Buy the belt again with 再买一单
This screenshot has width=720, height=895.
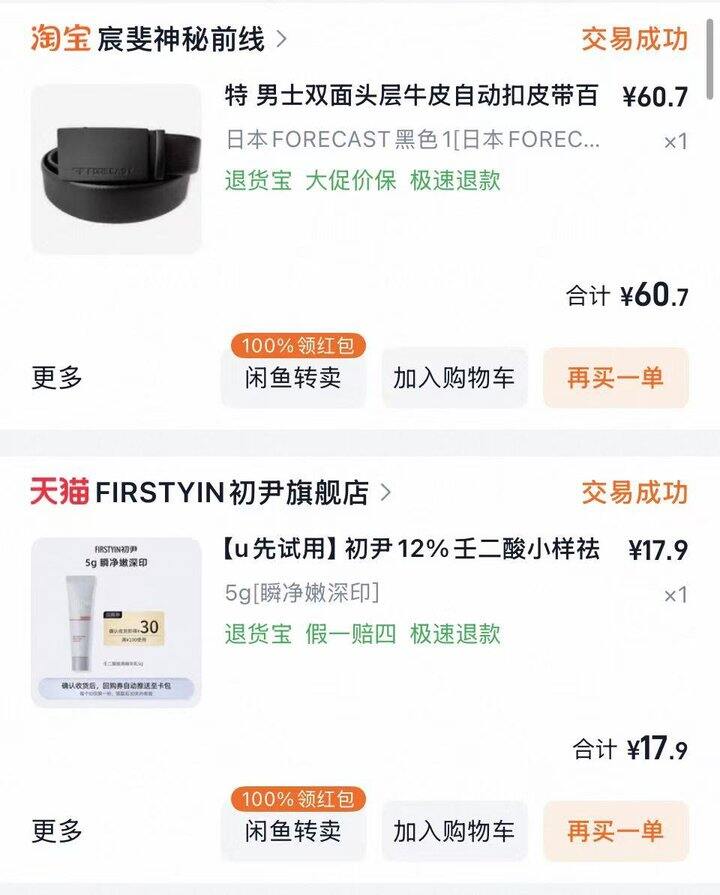pyautogui.click(x=615, y=378)
